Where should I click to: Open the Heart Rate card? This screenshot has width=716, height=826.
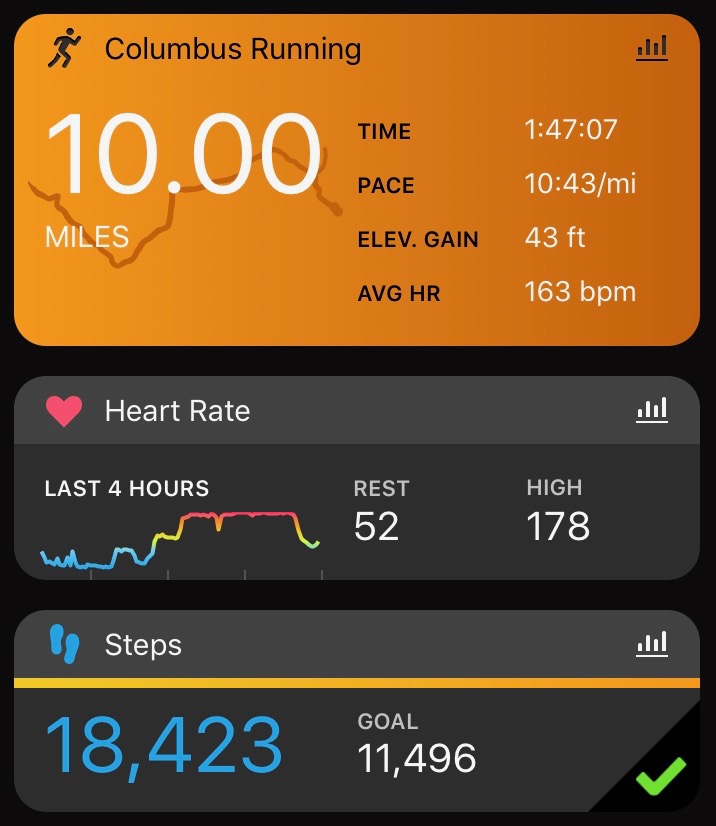[357, 478]
